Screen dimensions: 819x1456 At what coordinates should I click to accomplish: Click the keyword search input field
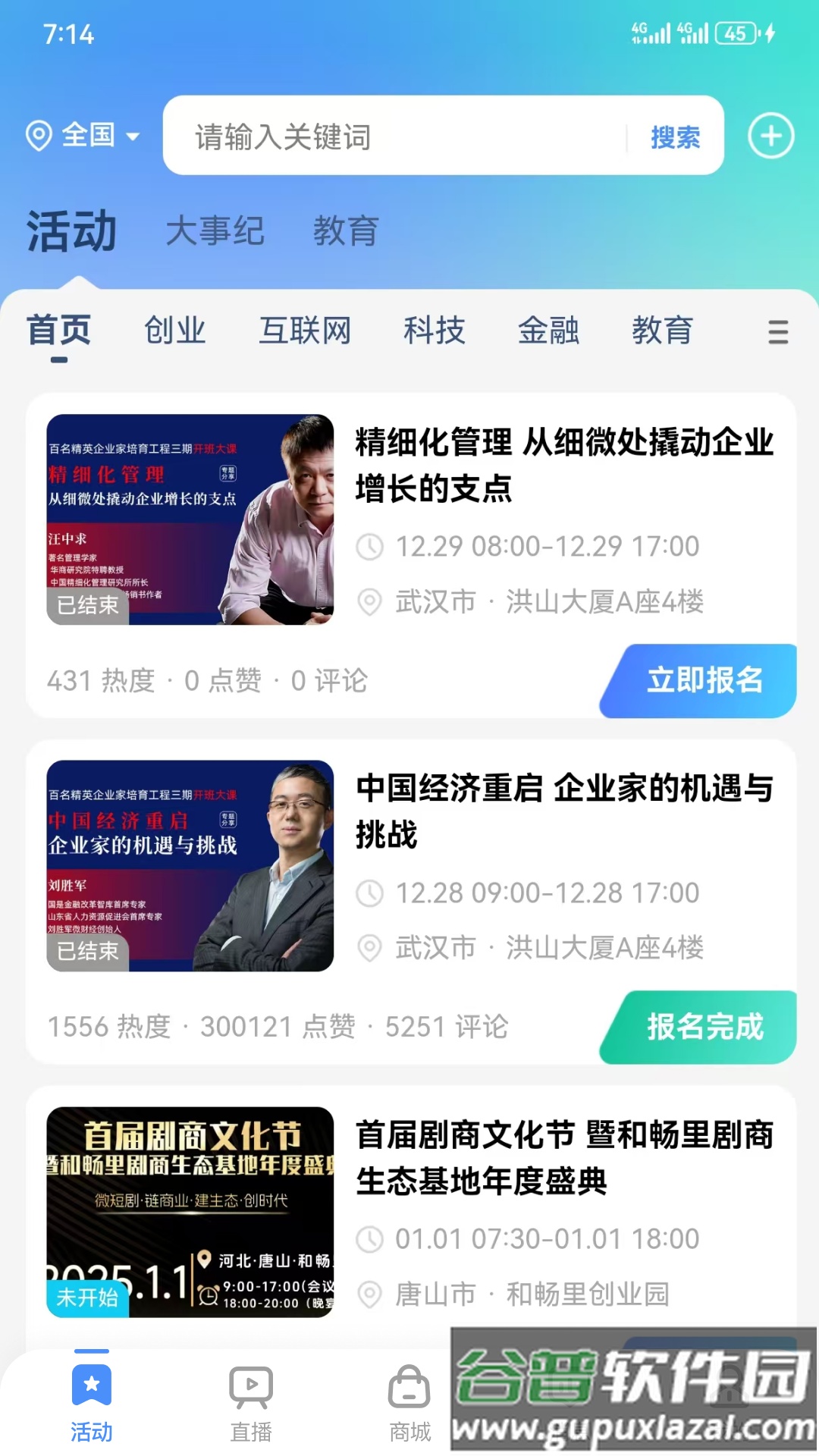point(394,136)
